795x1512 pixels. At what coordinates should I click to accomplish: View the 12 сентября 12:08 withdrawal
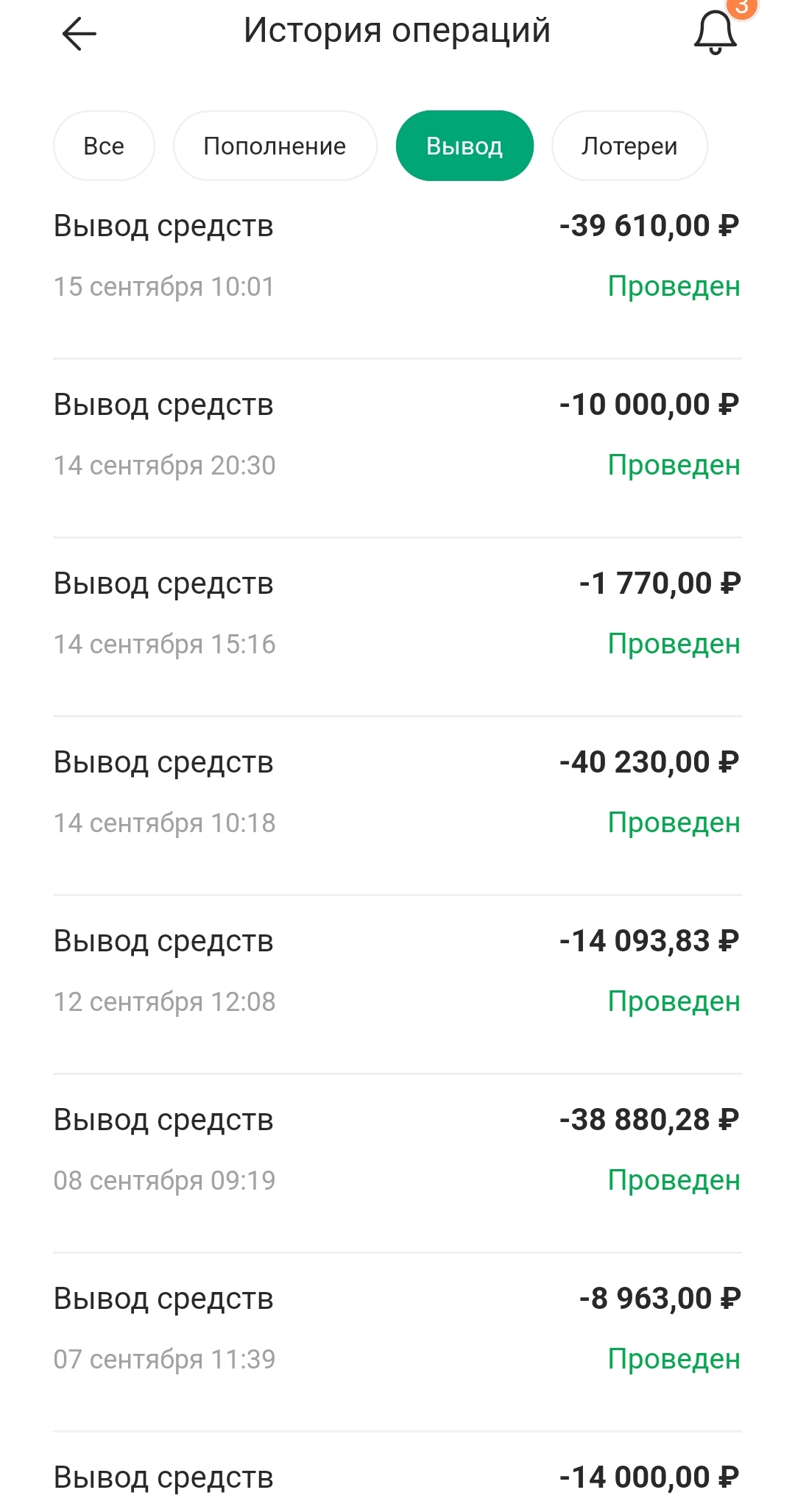click(x=397, y=971)
